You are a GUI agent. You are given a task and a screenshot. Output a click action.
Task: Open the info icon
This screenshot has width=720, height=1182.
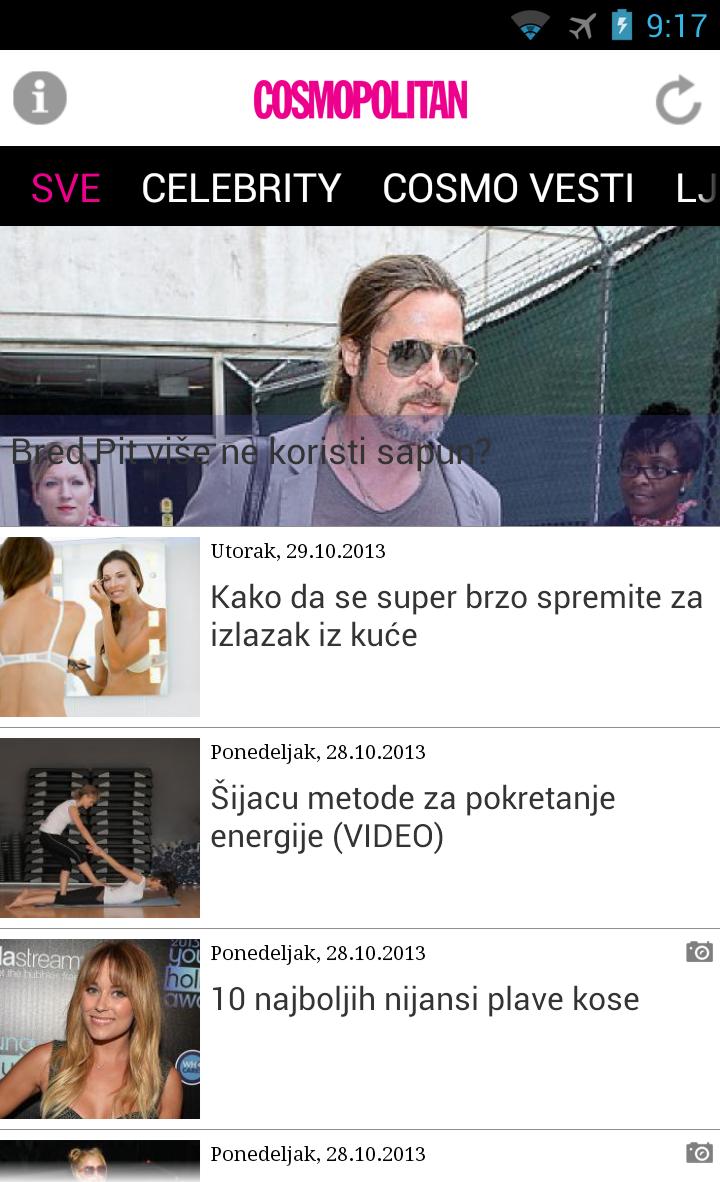(40, 98)
